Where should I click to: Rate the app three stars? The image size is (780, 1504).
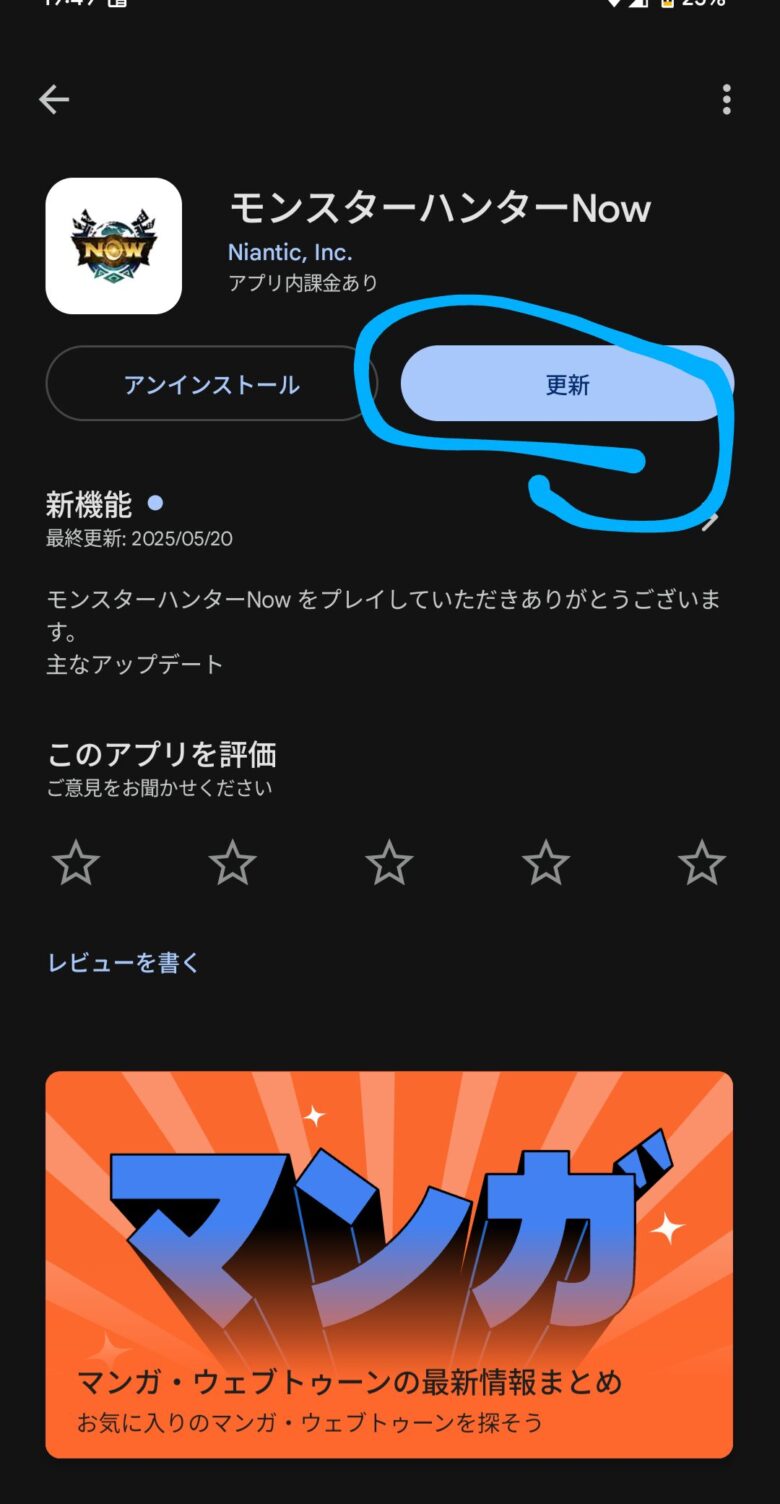[x=389, y=862]
